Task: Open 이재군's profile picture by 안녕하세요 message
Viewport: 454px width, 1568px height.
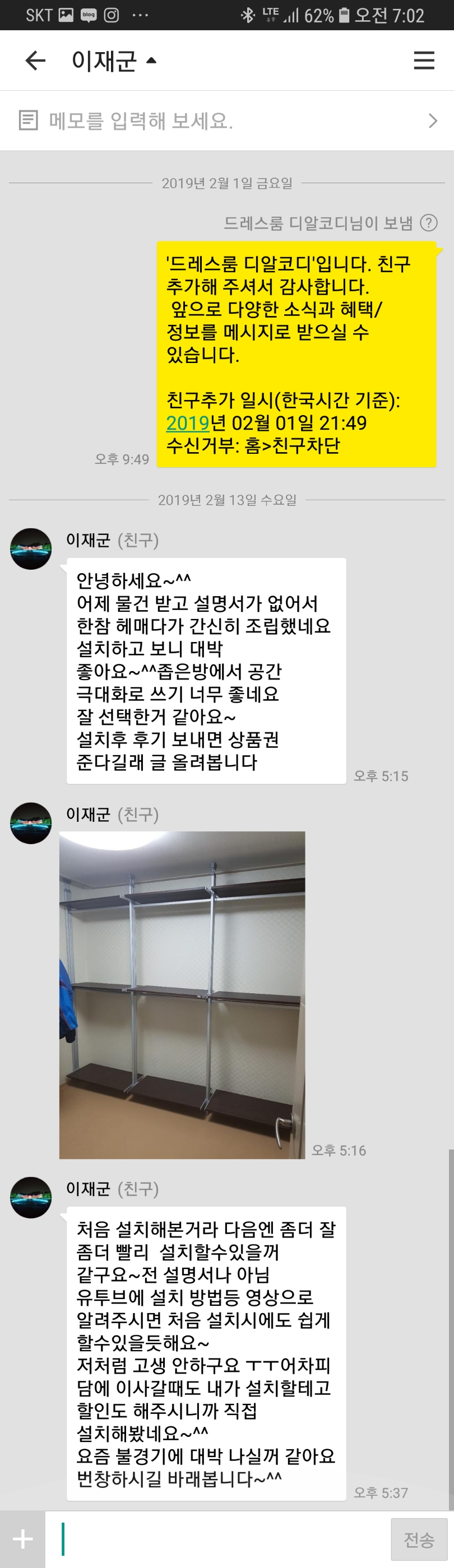Action: (x=30, y=548)
